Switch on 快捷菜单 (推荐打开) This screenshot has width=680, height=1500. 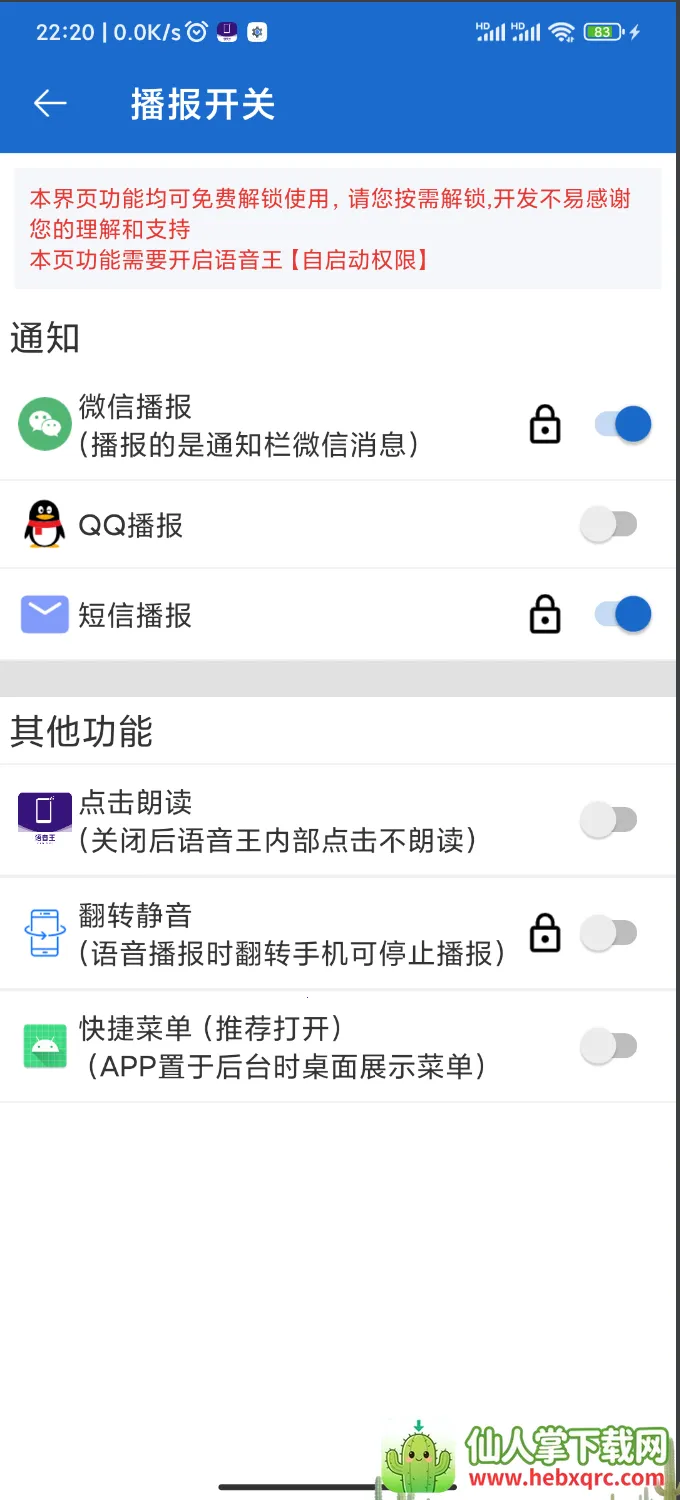(609, 1047)
